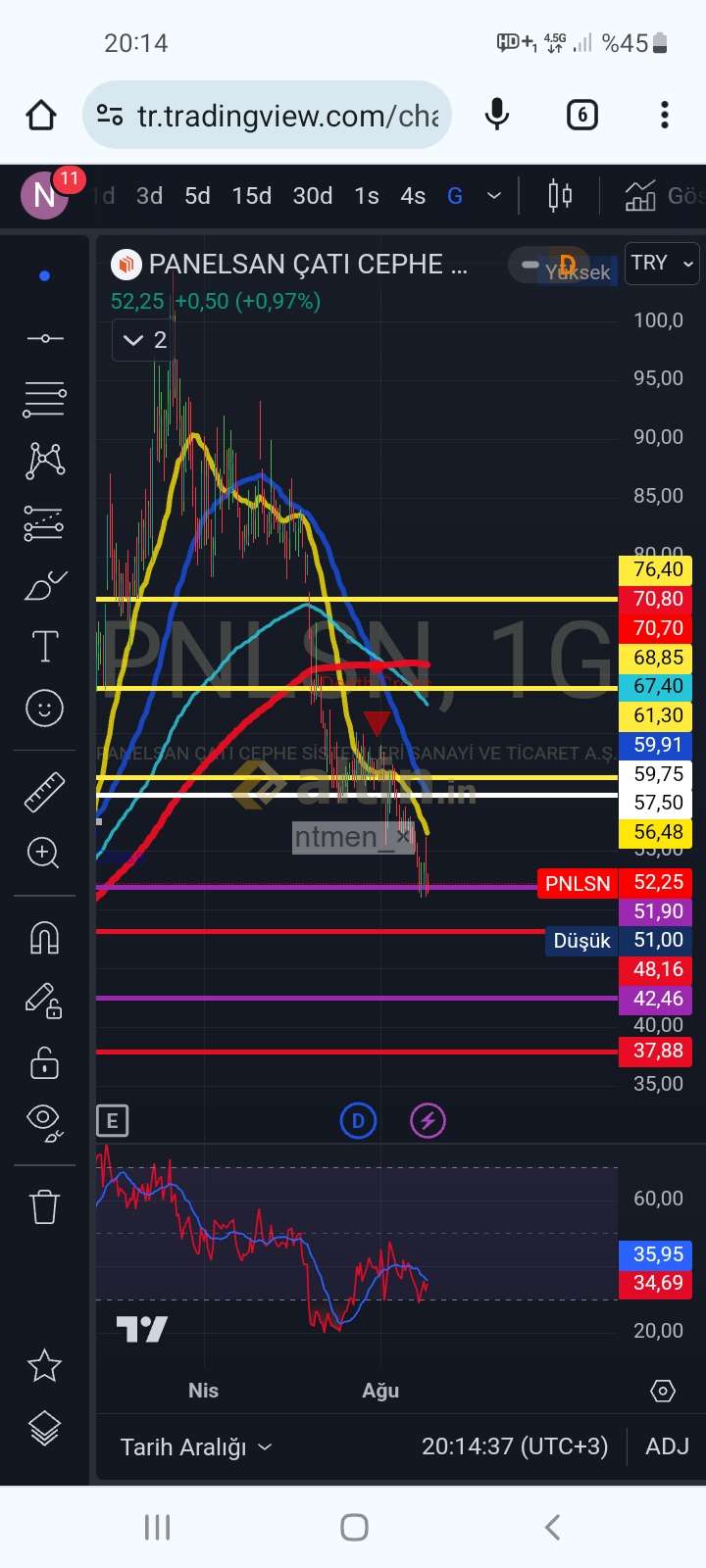Expand the collapsed indicator legend
Viewport: 706px width, 1568px height.
[x=143, y=341]
